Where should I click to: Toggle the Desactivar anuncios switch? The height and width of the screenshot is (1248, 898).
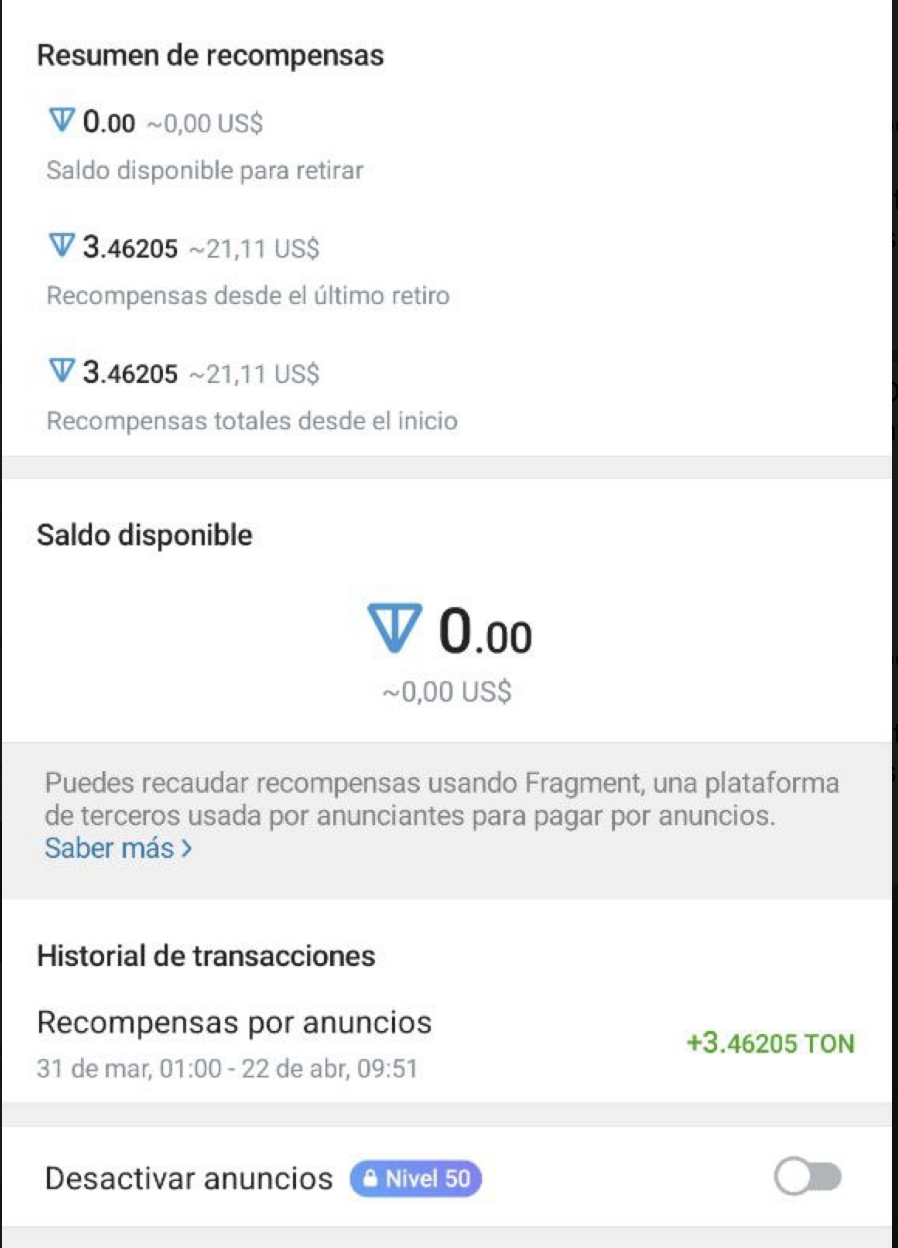[x=807, y=1179]
